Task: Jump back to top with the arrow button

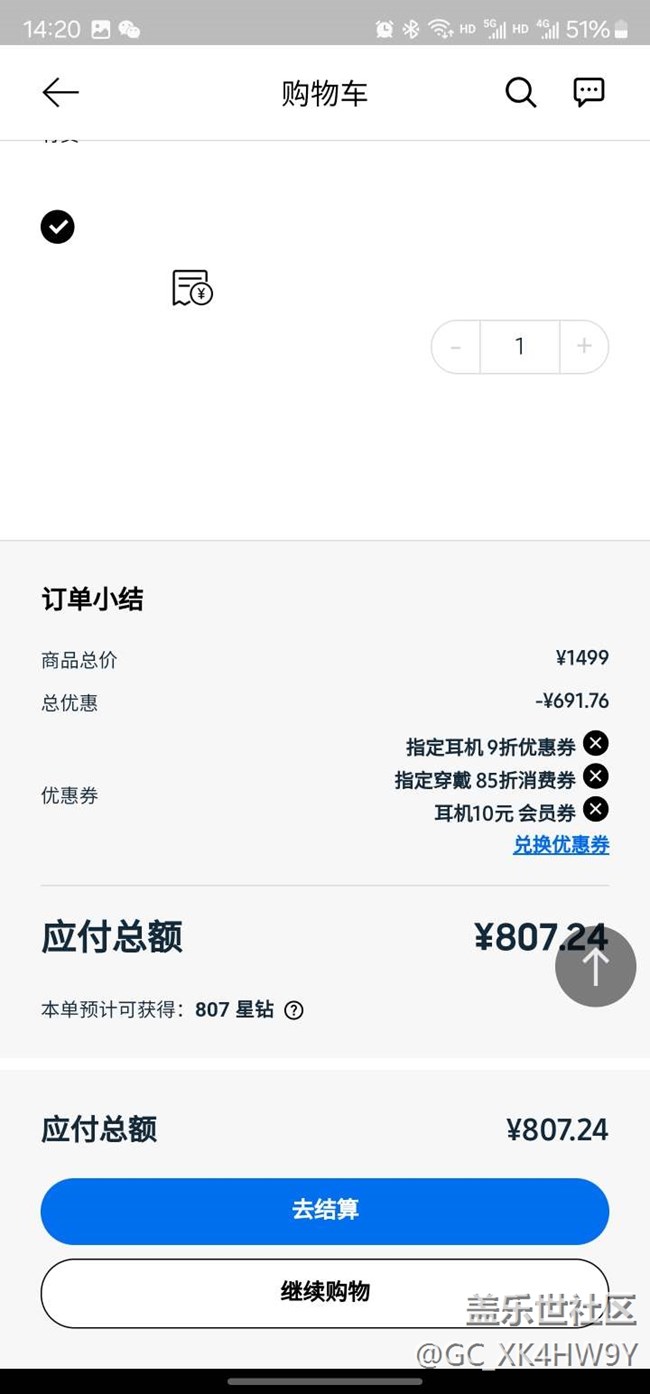Action: [x=596, y=966]
